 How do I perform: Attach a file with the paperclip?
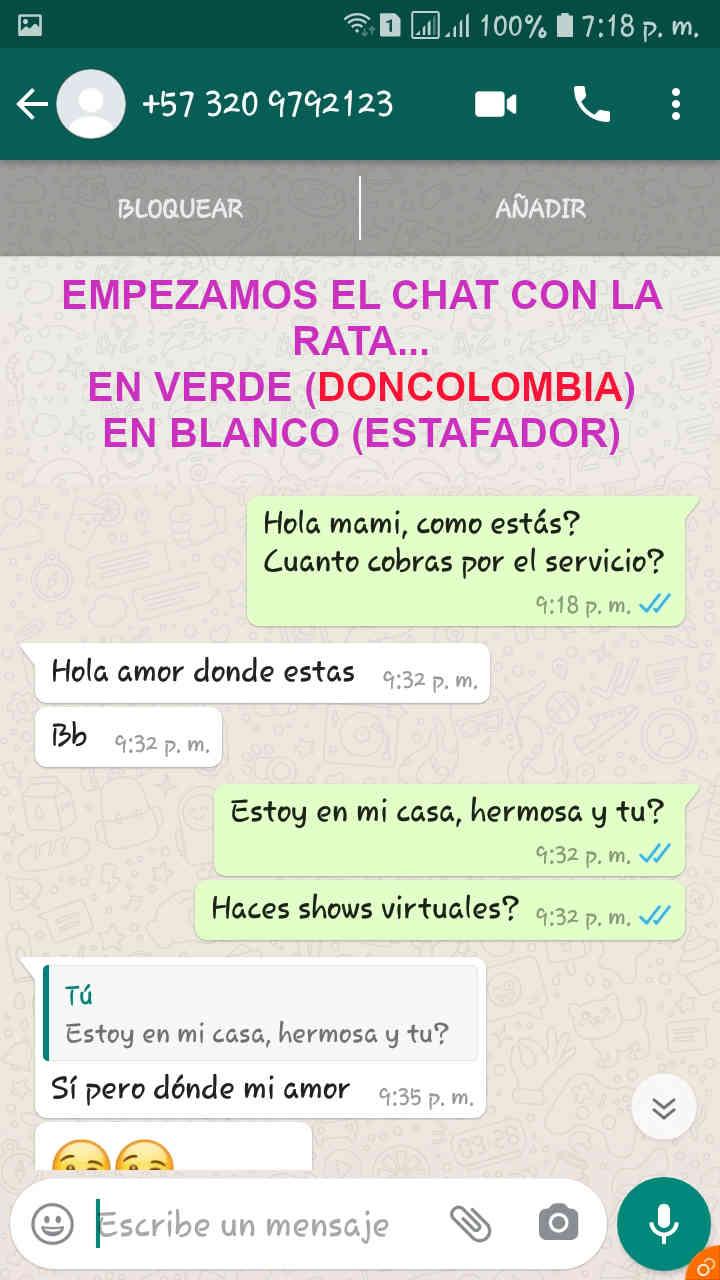point(470,1223)
